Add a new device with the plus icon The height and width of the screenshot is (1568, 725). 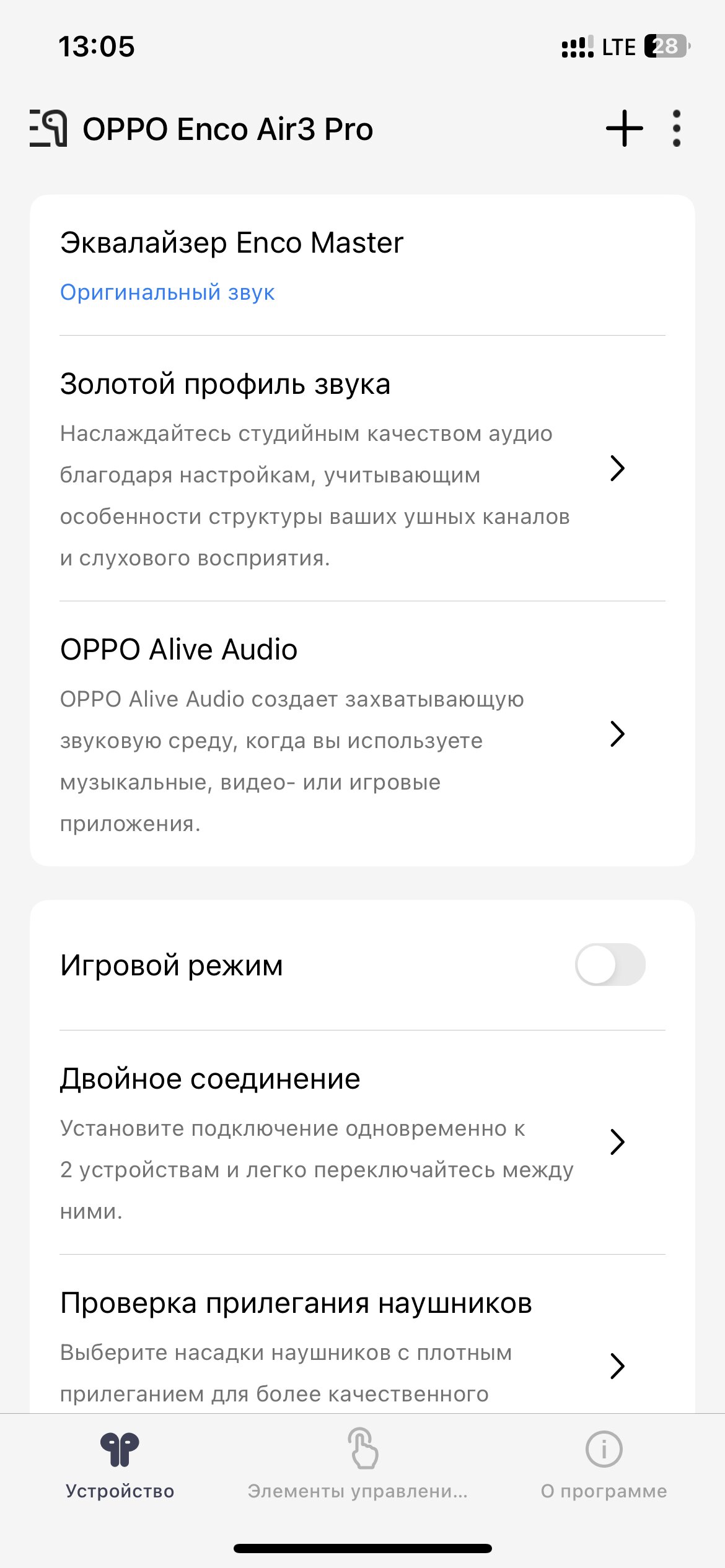coord(624,128)
